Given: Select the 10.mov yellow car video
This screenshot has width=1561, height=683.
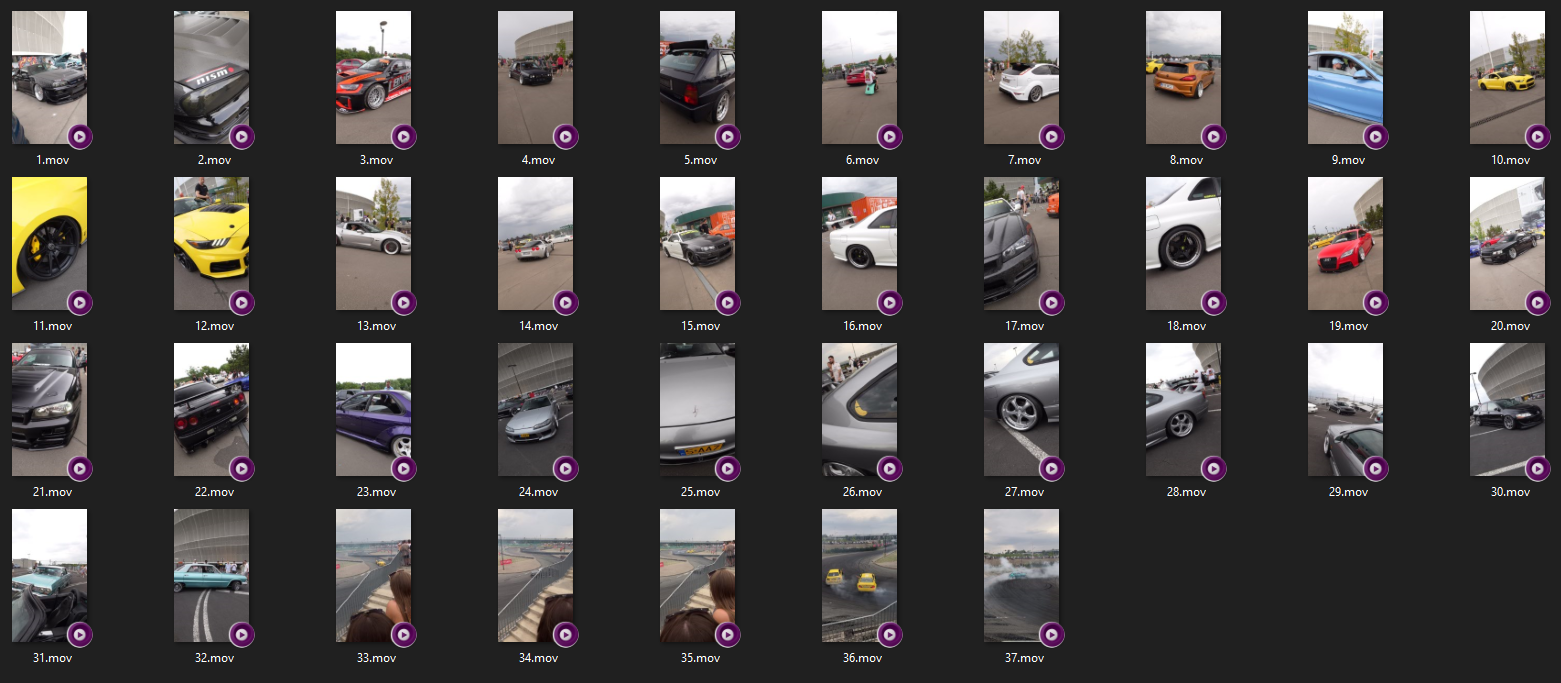Looking at the screenshot, I should tap(1507, 77).
